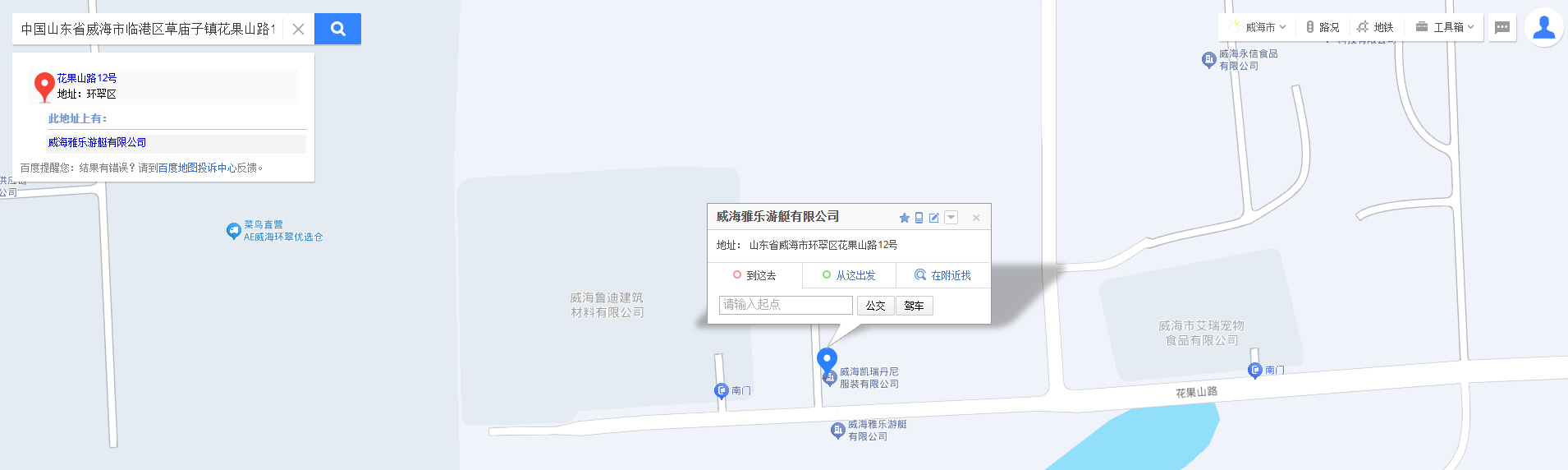Open 威海雅乐游艇有限公司 in the results panel
The width and height of the screenshot is (1568, 470).
pos(97,142)
